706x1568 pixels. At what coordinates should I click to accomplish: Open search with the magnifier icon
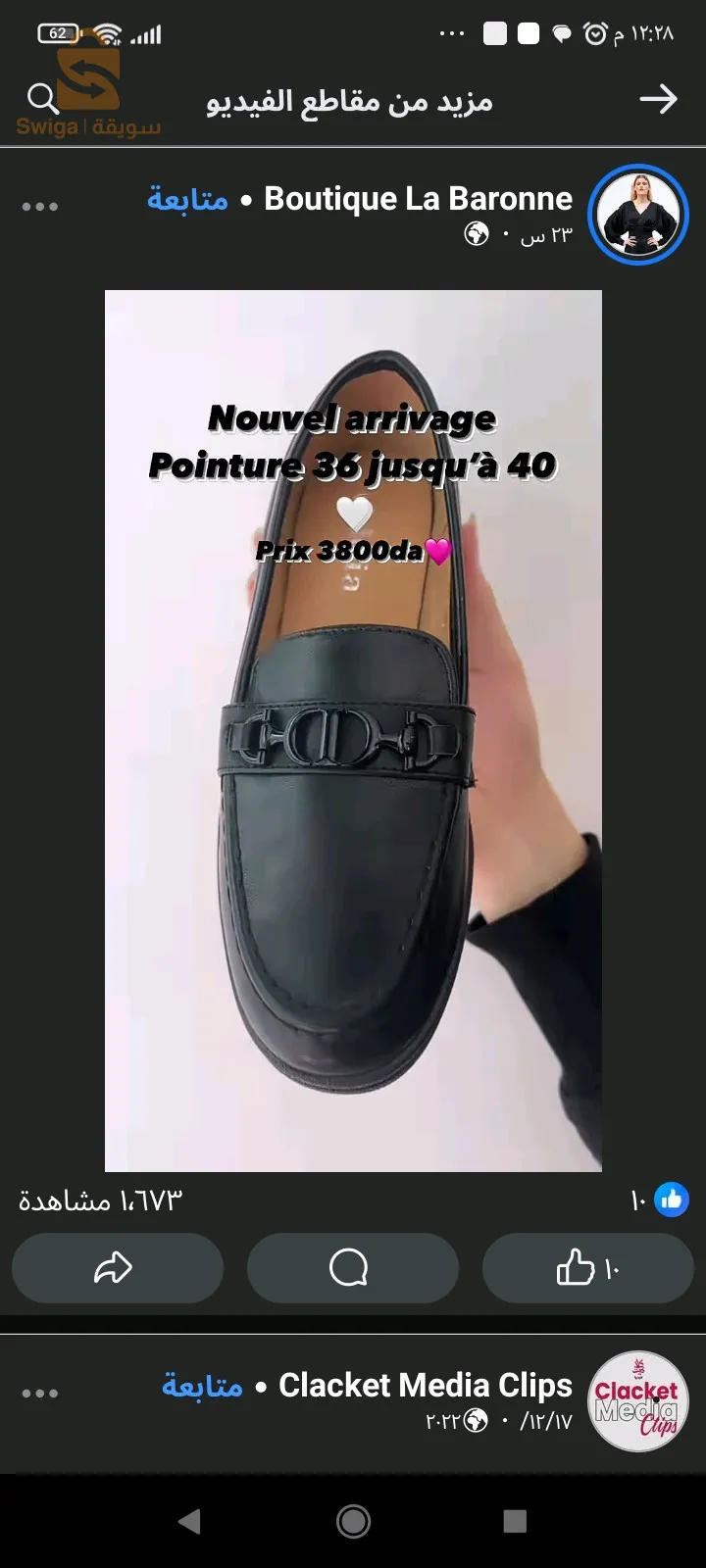point(42,98)
